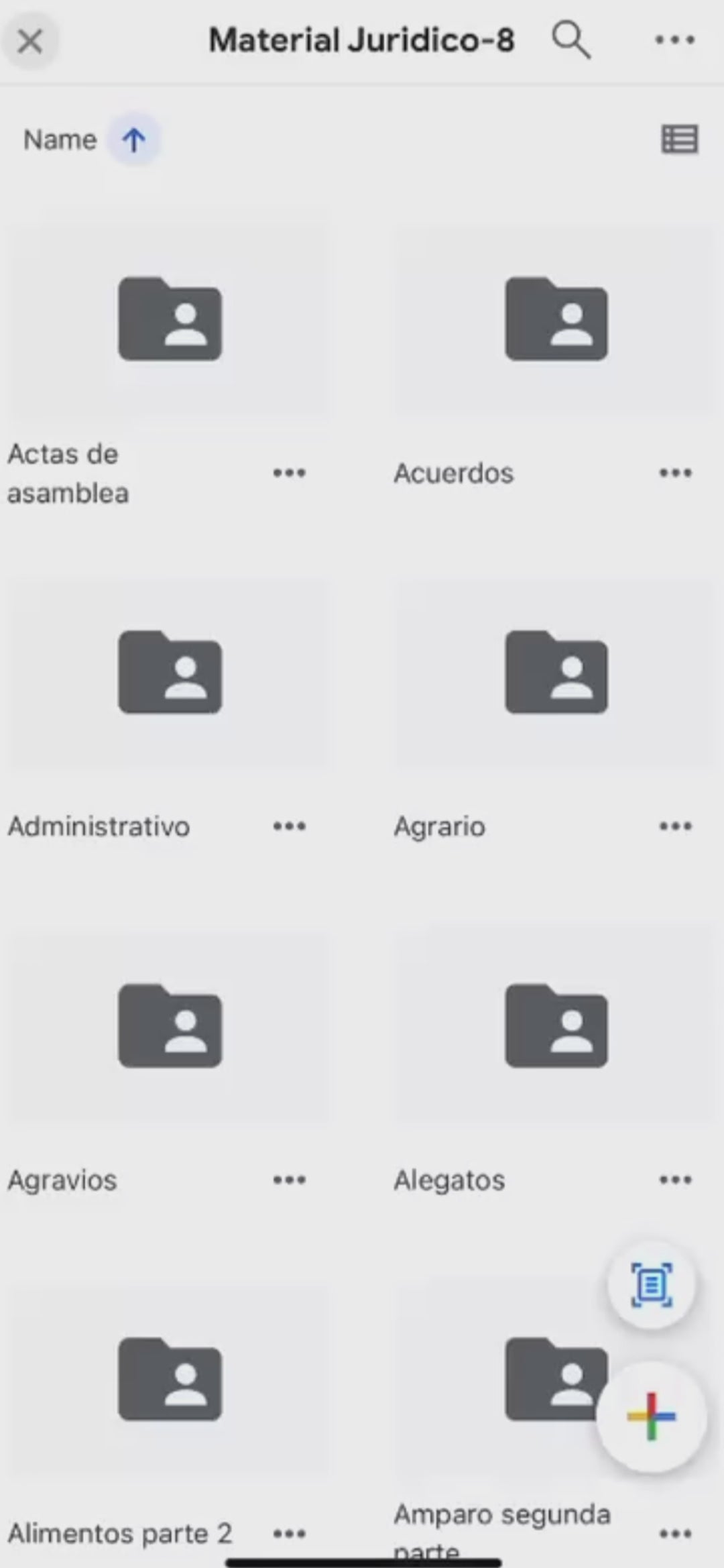Open more options for Administrativo

(289, 826)
